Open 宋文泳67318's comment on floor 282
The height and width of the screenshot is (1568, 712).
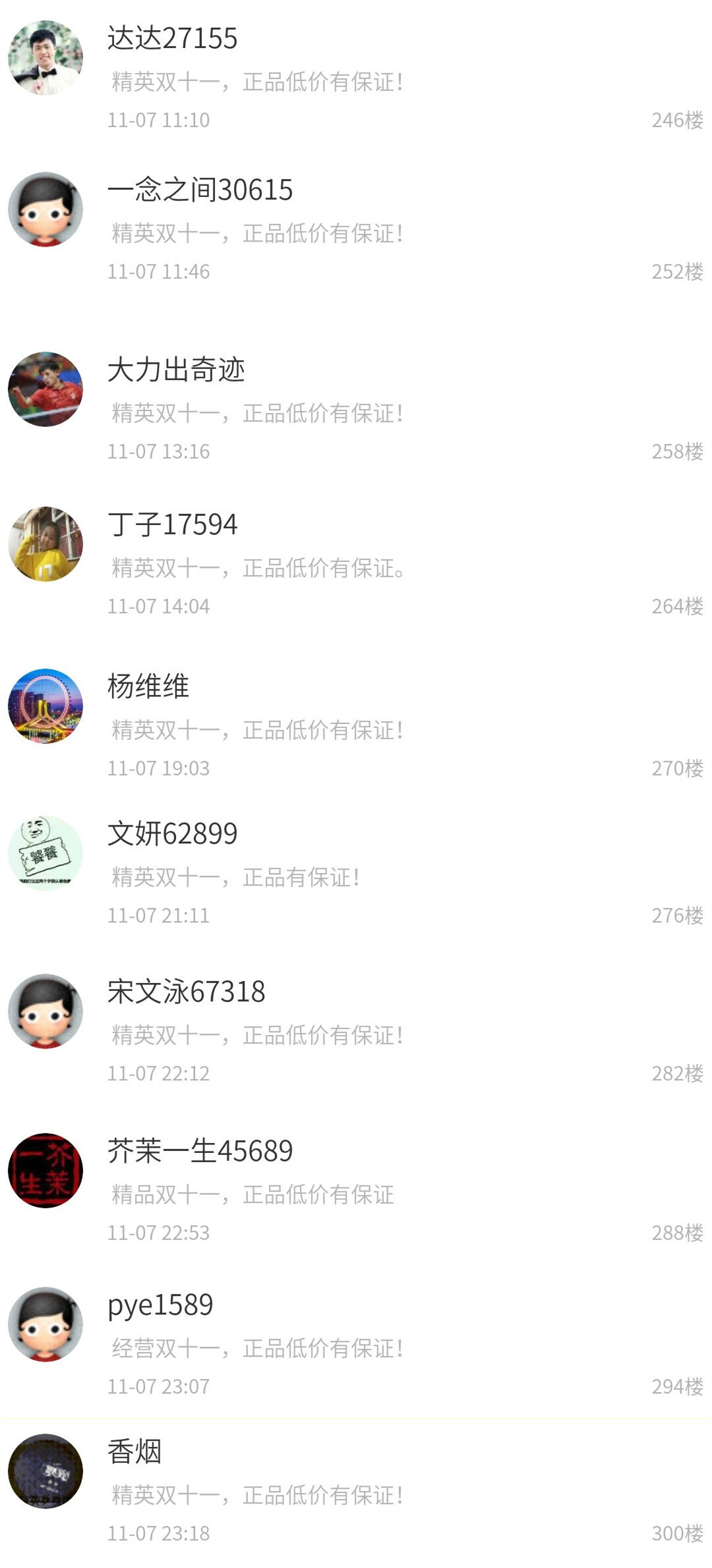click(x=356, y=1031)
